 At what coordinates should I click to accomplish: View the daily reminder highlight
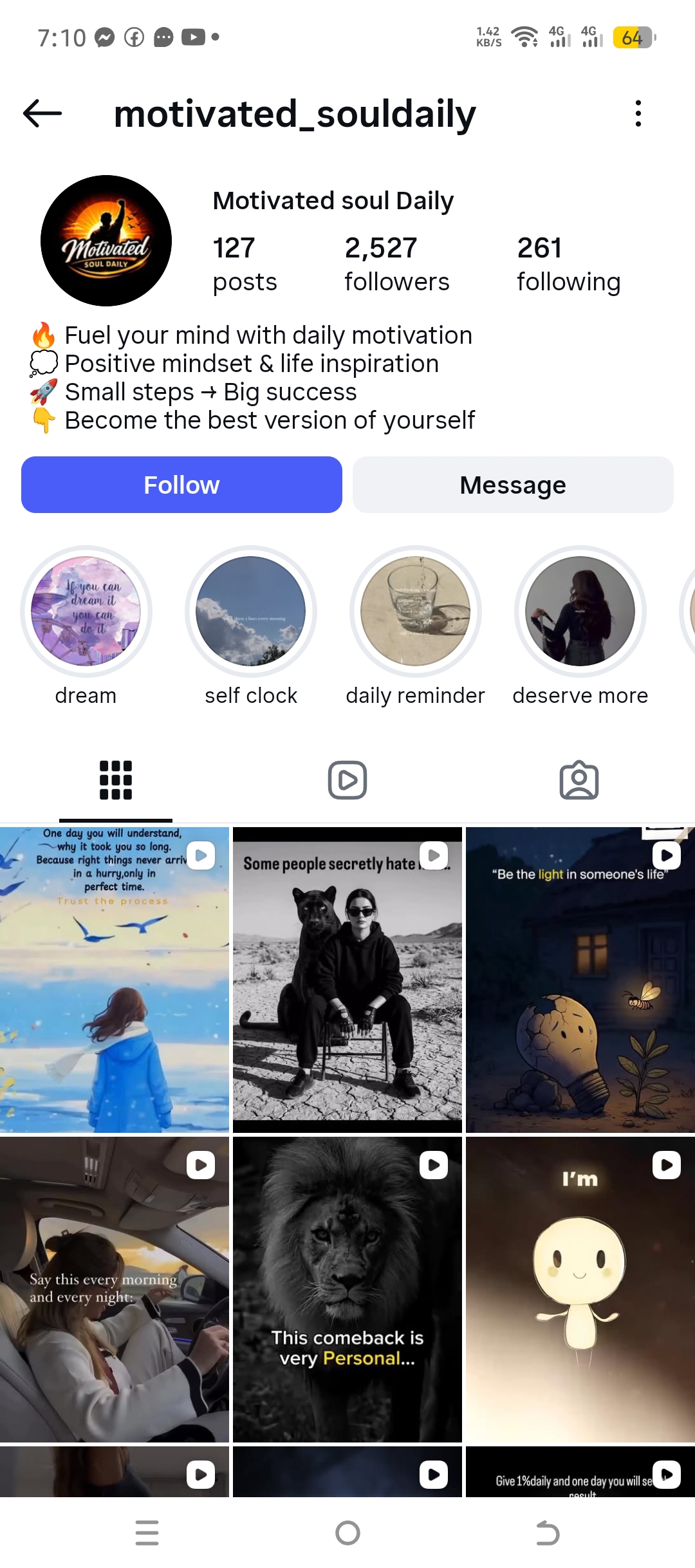(416, 611)
